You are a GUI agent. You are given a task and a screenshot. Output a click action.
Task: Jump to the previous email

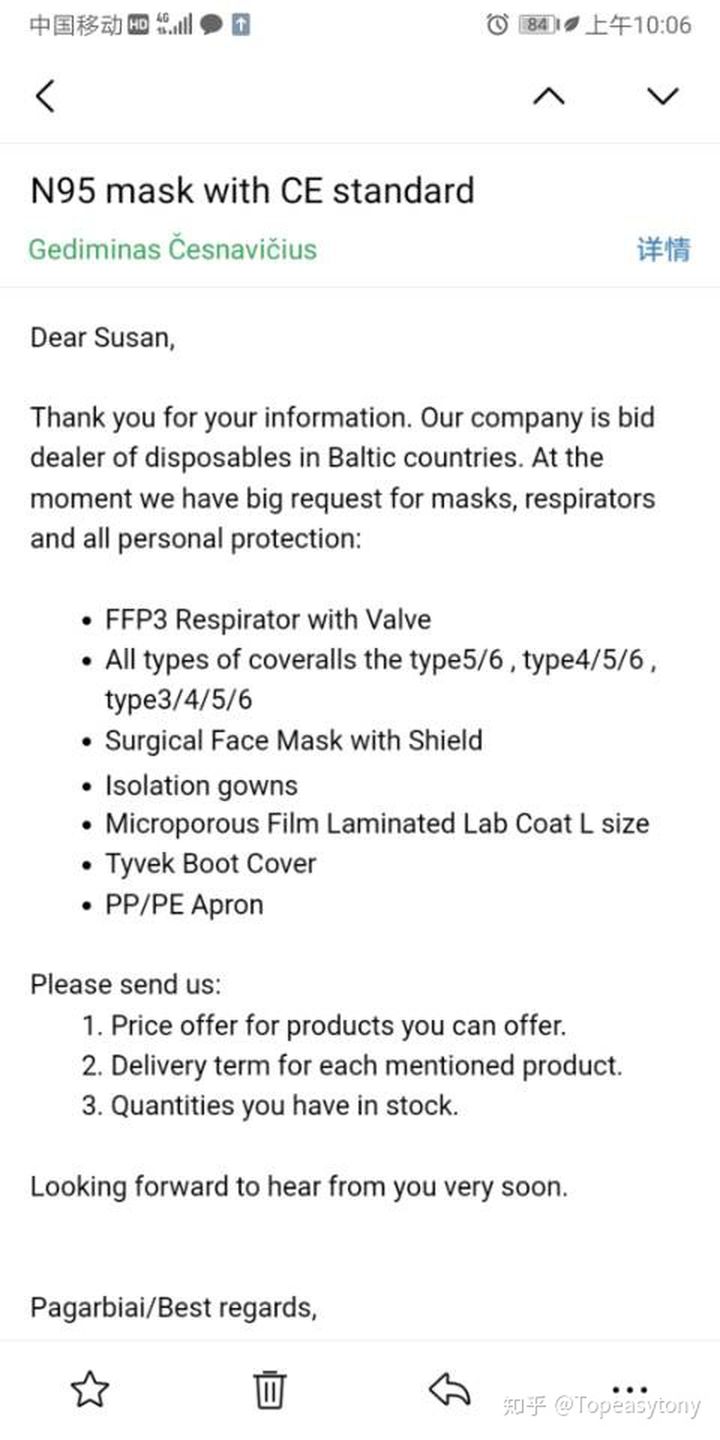(x=548, y=96)
